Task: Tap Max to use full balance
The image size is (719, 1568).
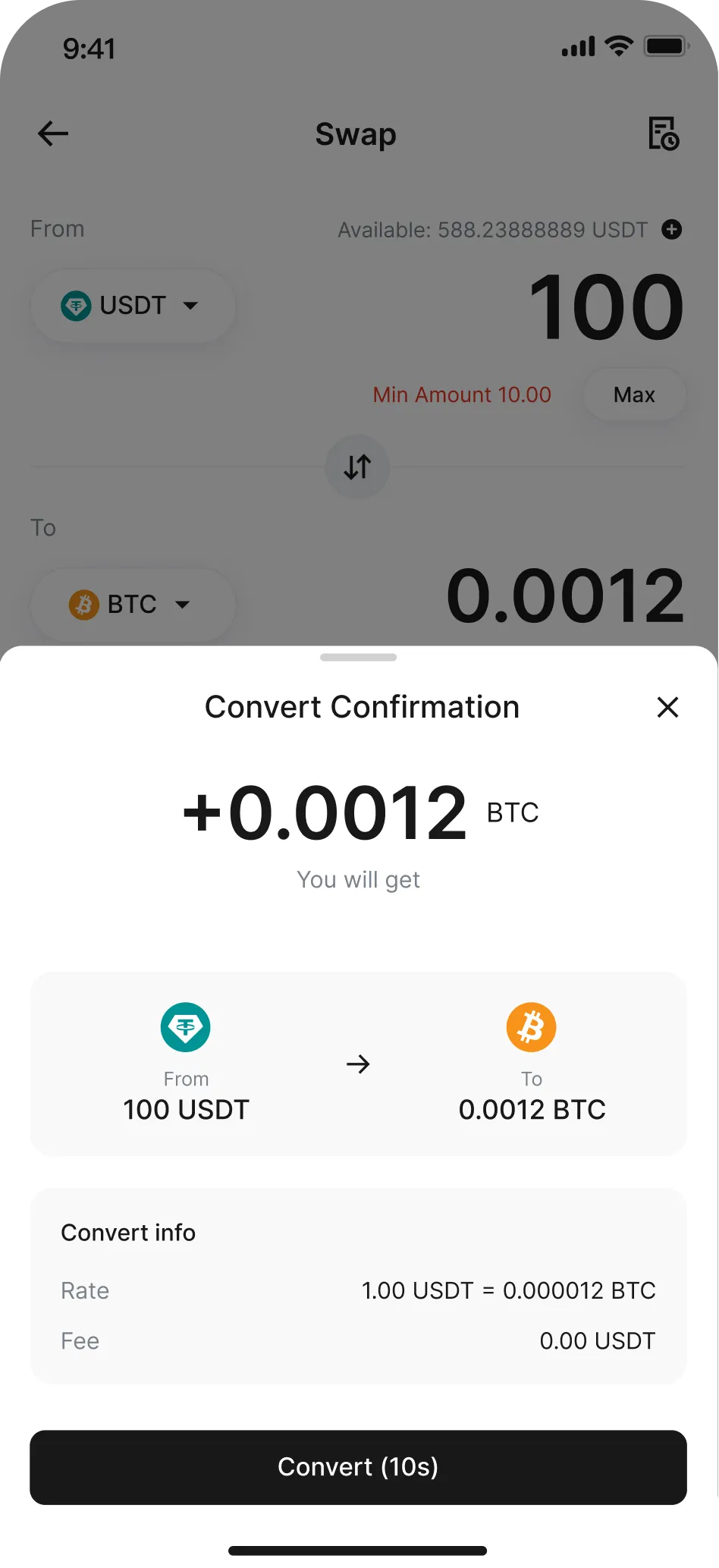Action: tap(634, 394)
